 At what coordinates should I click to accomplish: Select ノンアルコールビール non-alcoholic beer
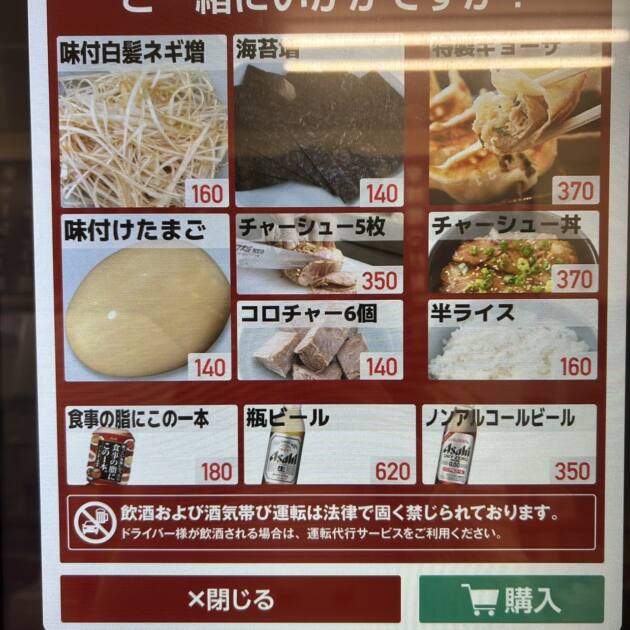pos(509,444)
